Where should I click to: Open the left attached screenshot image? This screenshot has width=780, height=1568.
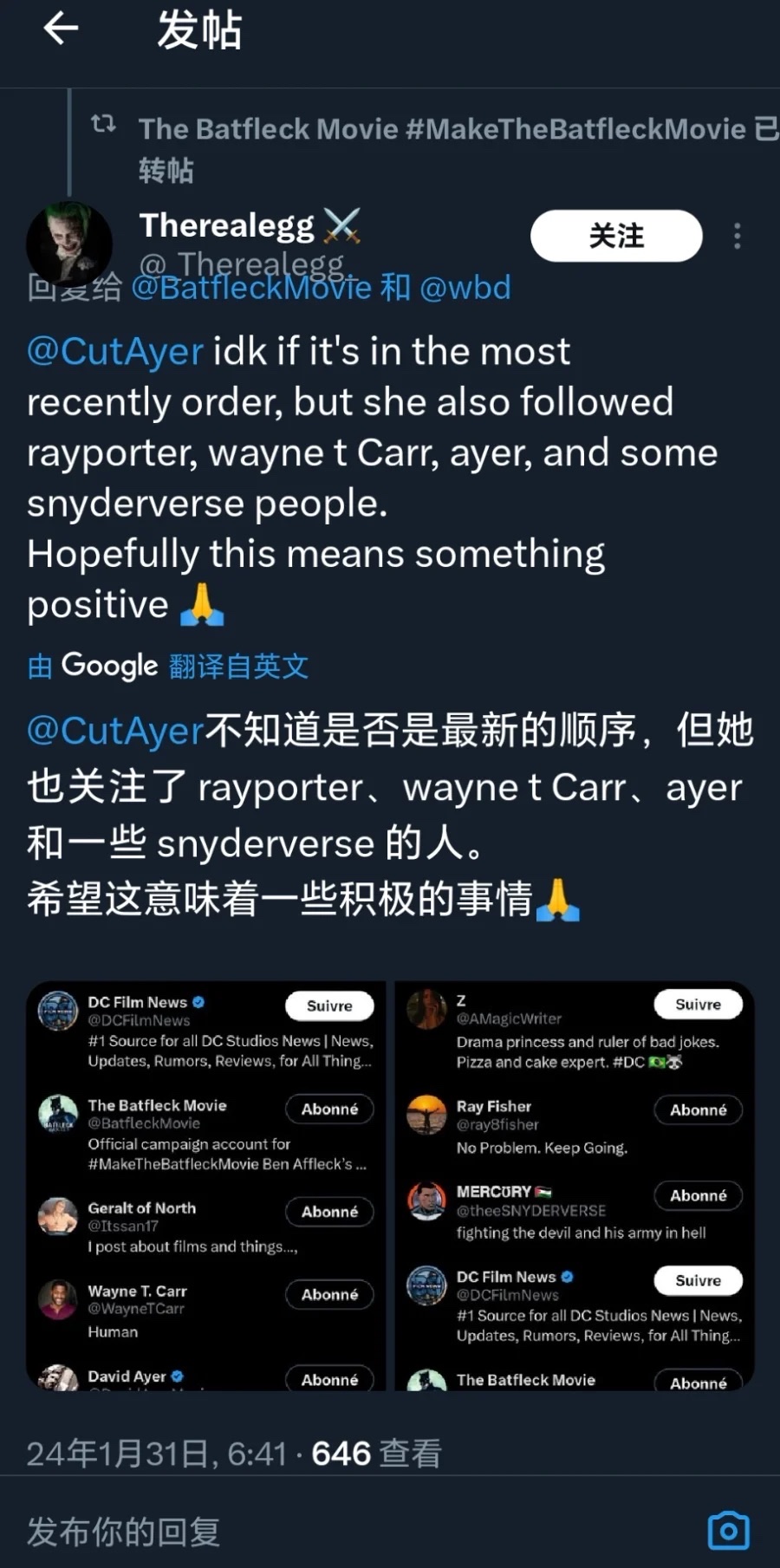coord(205,1185)
